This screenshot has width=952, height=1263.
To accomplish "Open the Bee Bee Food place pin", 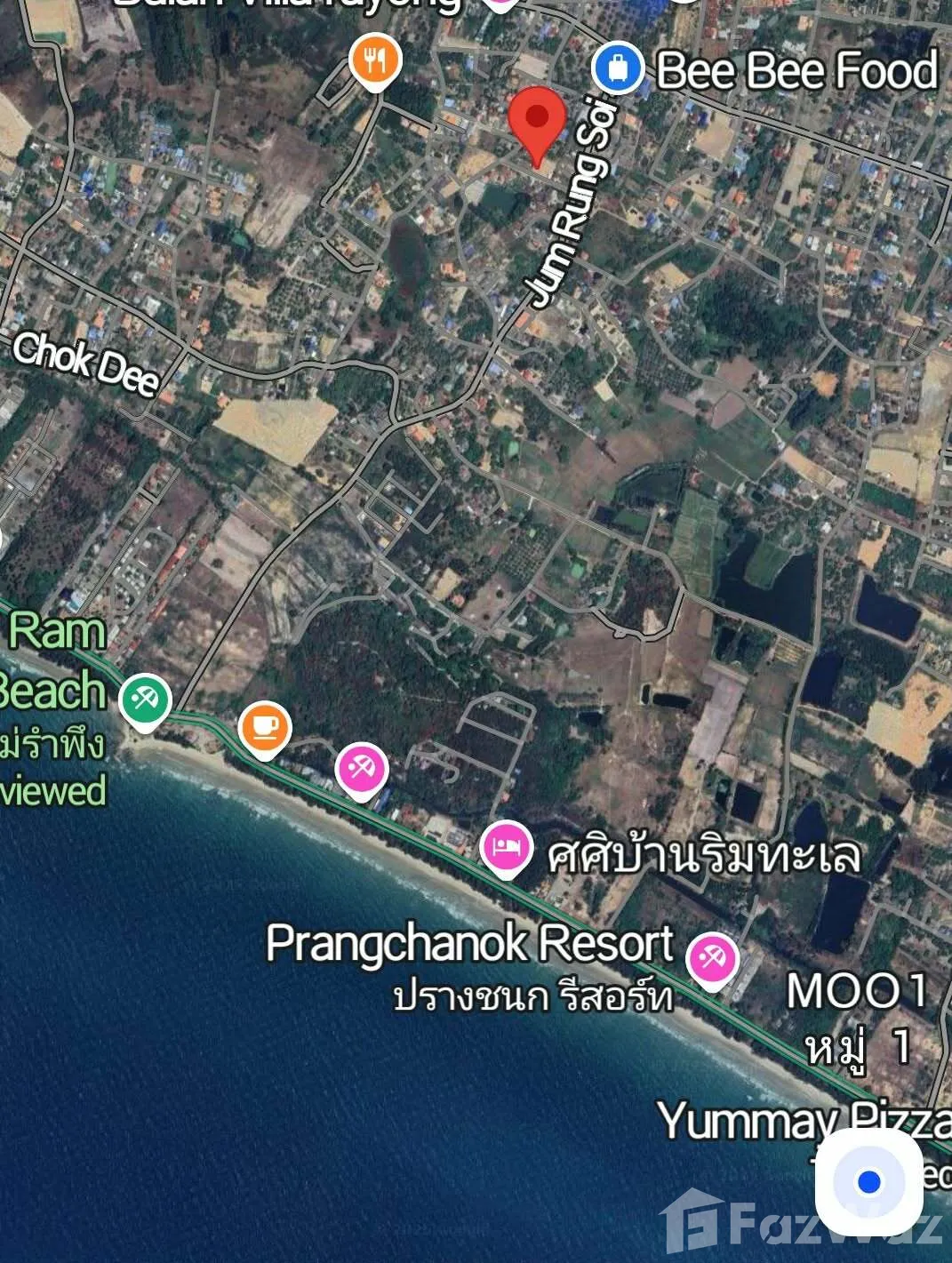I will [618, 68].
